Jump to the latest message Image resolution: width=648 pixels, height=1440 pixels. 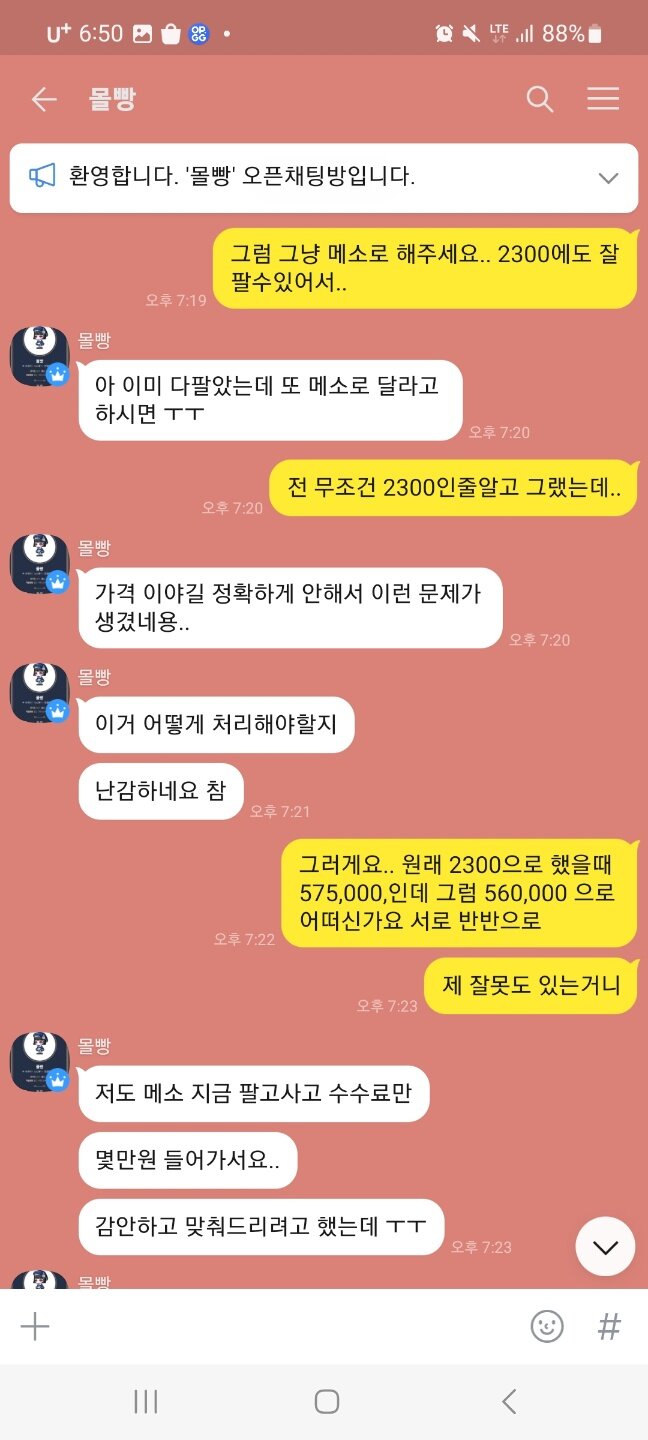(605, 1246)
